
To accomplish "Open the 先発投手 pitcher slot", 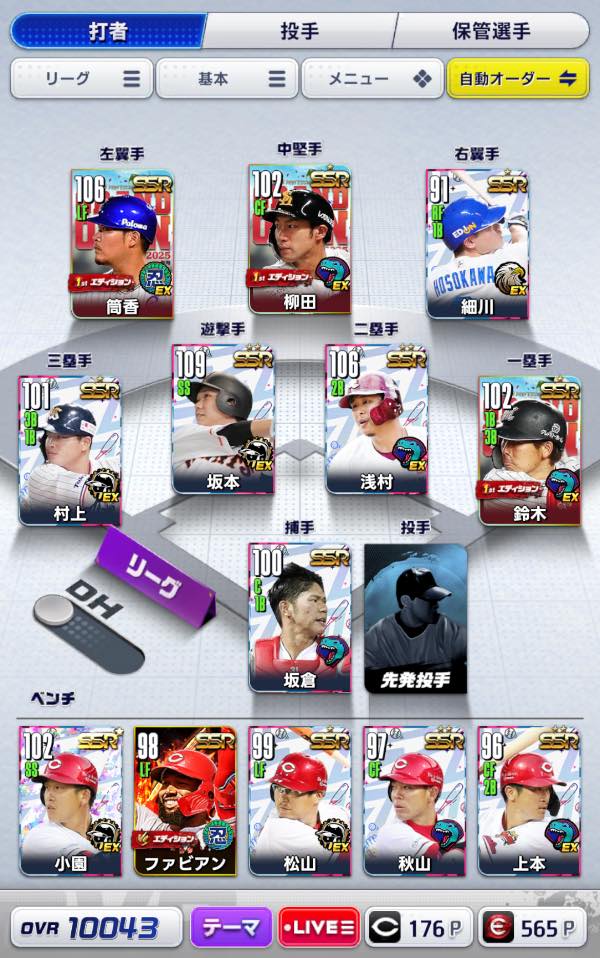I will [415, 617].
